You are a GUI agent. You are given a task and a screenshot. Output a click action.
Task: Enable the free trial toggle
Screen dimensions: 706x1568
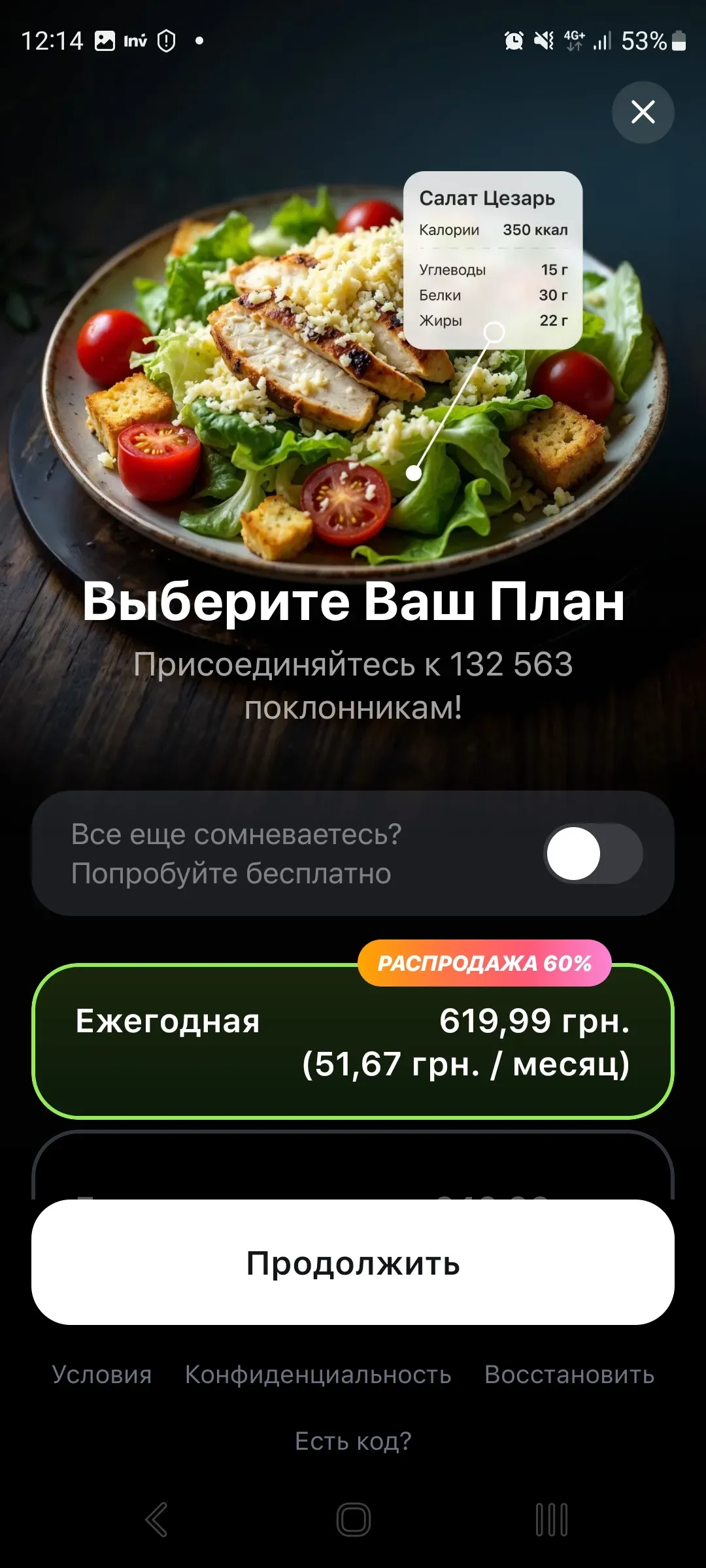coord(592,853)
